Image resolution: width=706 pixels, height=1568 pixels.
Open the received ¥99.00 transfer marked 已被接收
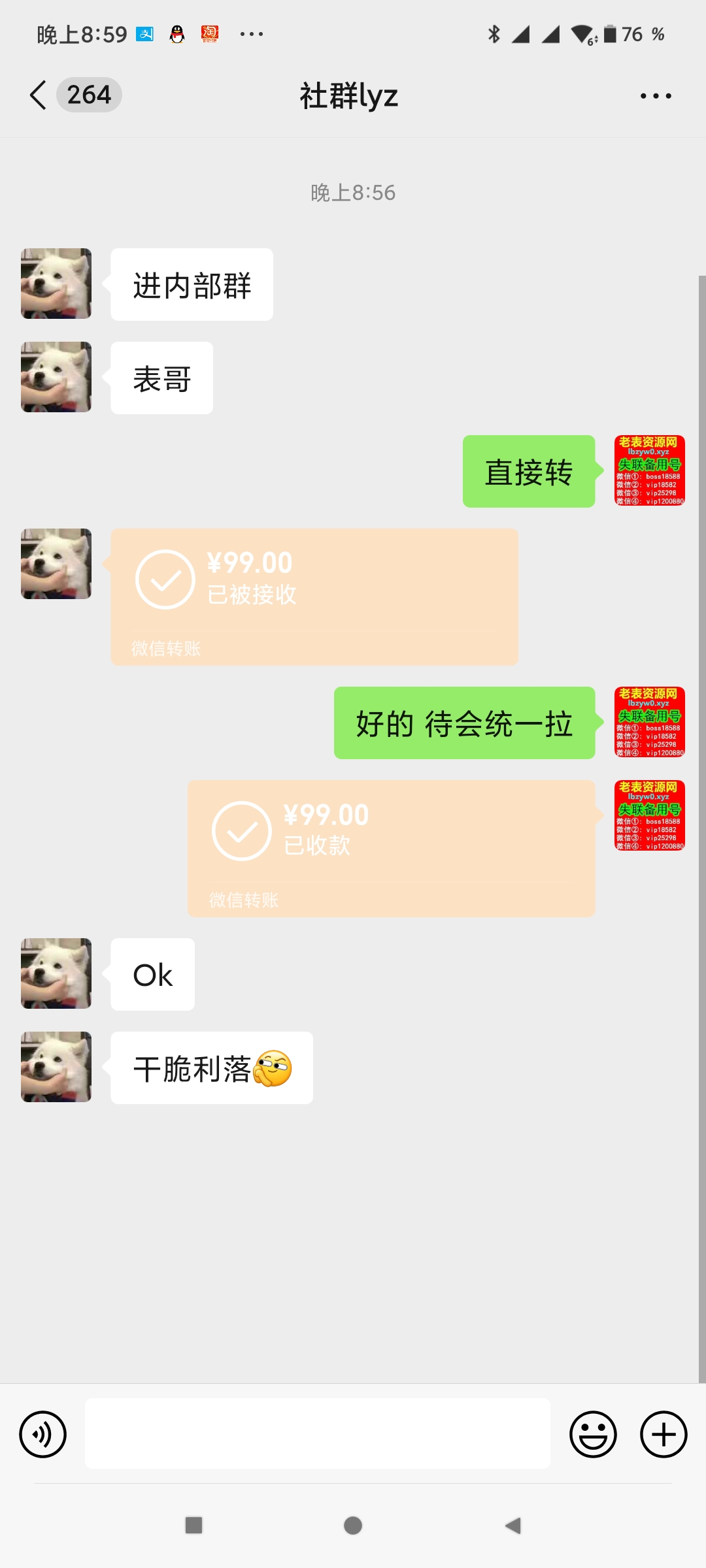(314, 596)
